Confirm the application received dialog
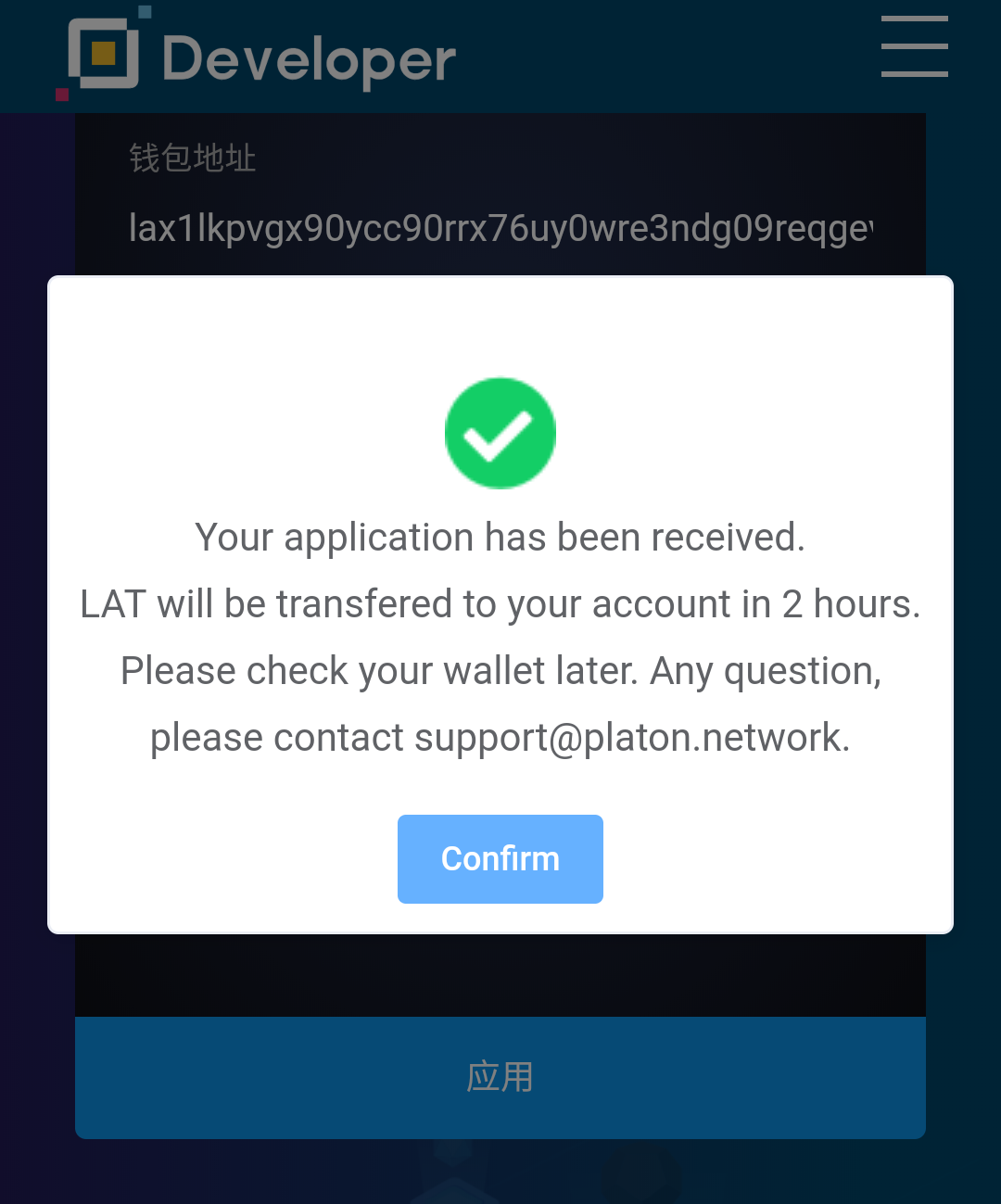This screenshot has height=1204, width=1001. click(500, 859)
